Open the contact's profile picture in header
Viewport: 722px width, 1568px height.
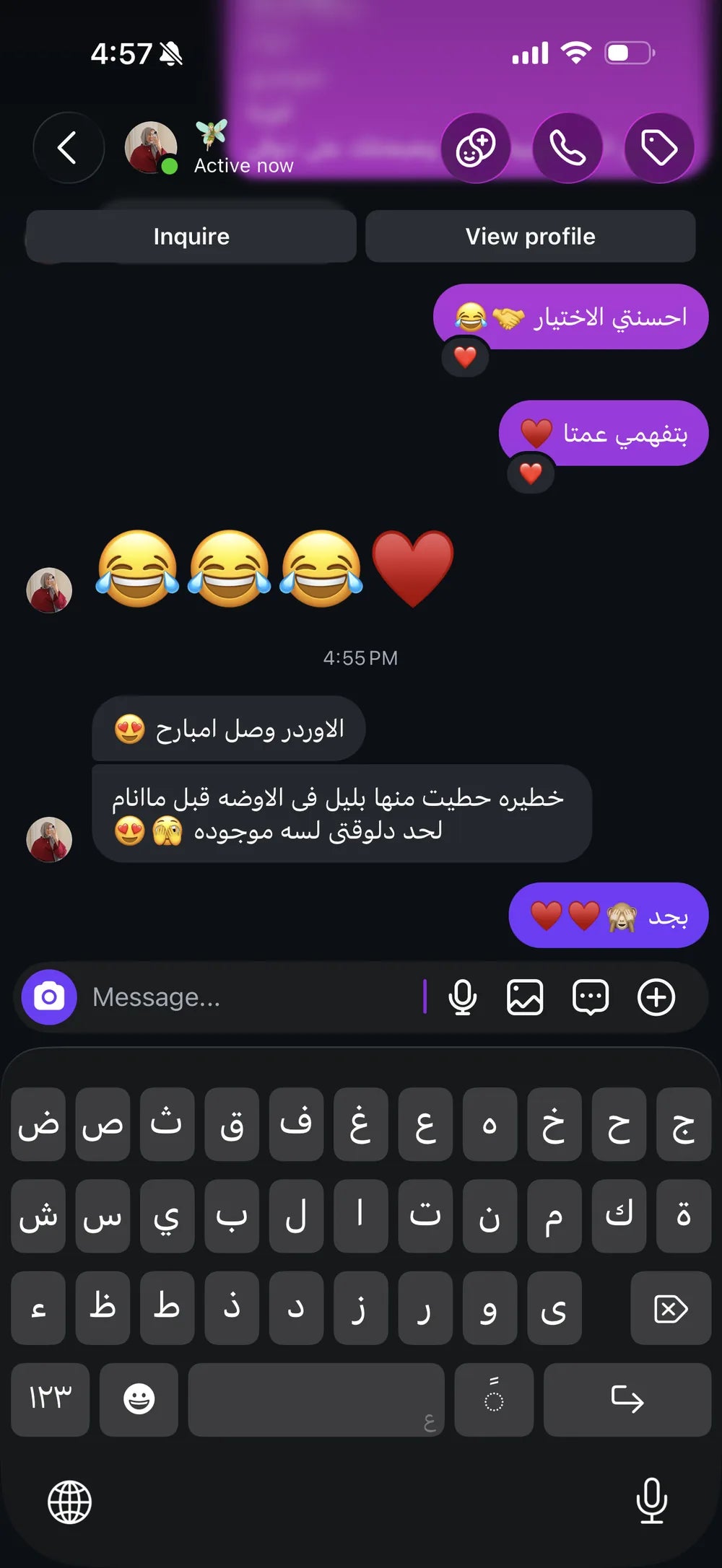151,148
